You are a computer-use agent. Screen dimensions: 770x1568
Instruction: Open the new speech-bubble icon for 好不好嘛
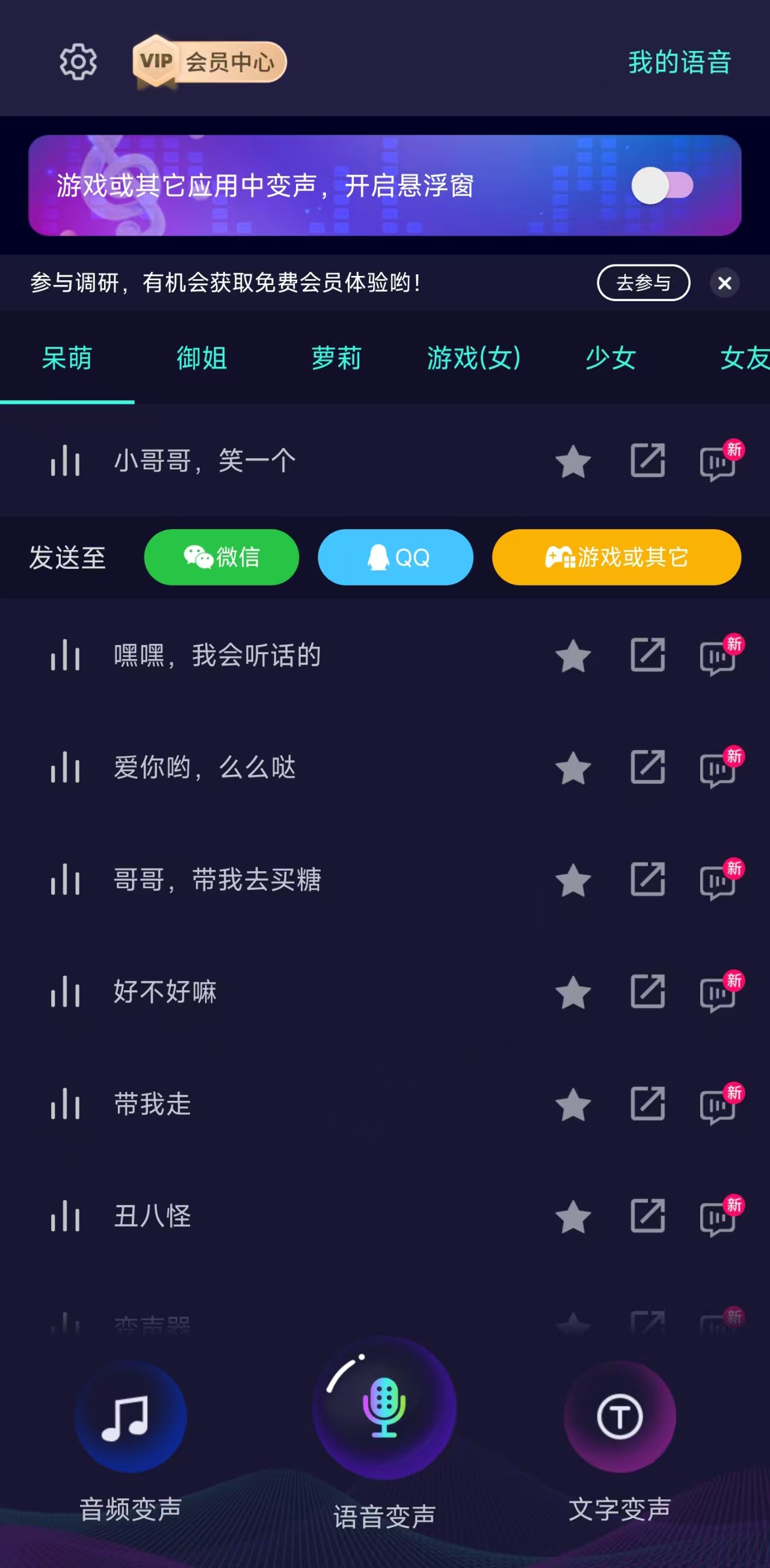(x=718, y=993)
